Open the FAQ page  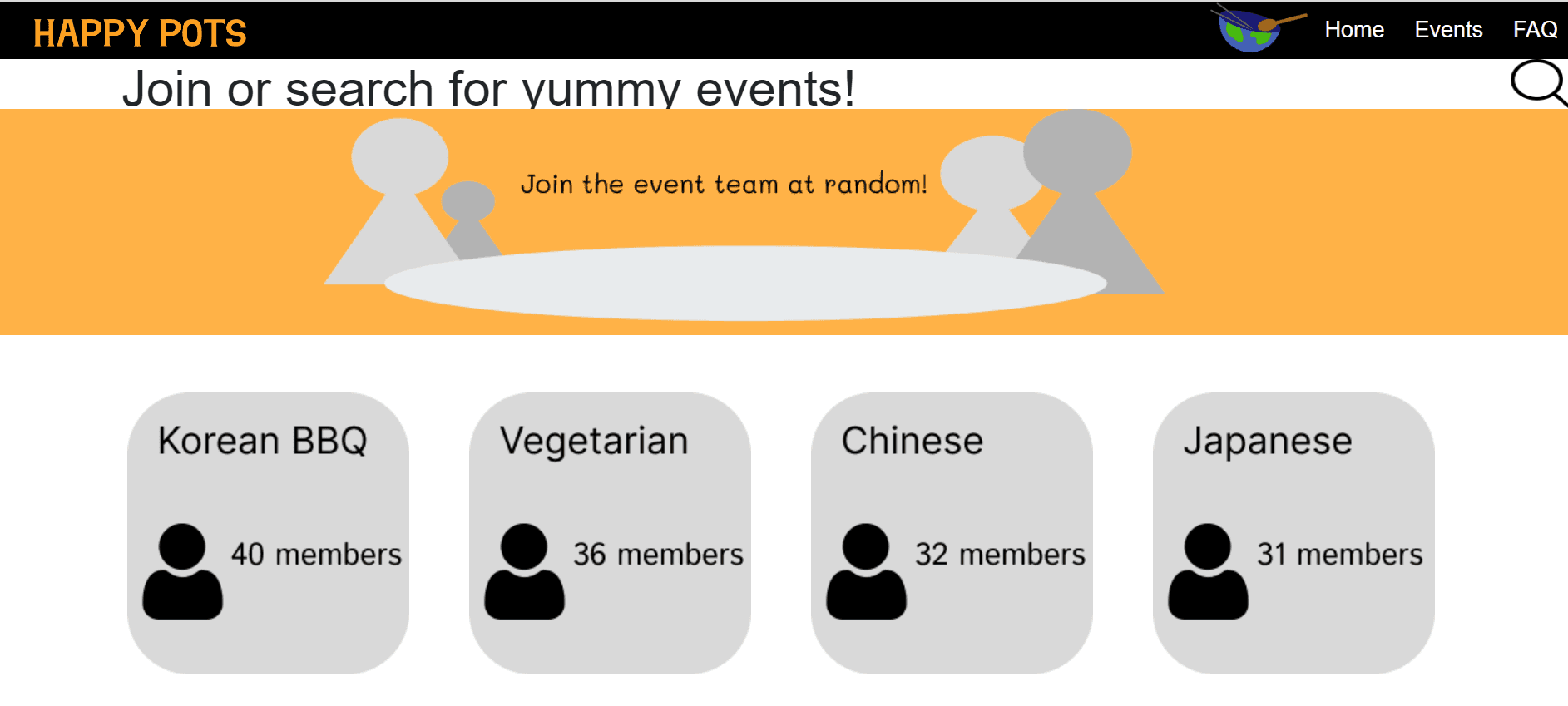pos(1535,30)
